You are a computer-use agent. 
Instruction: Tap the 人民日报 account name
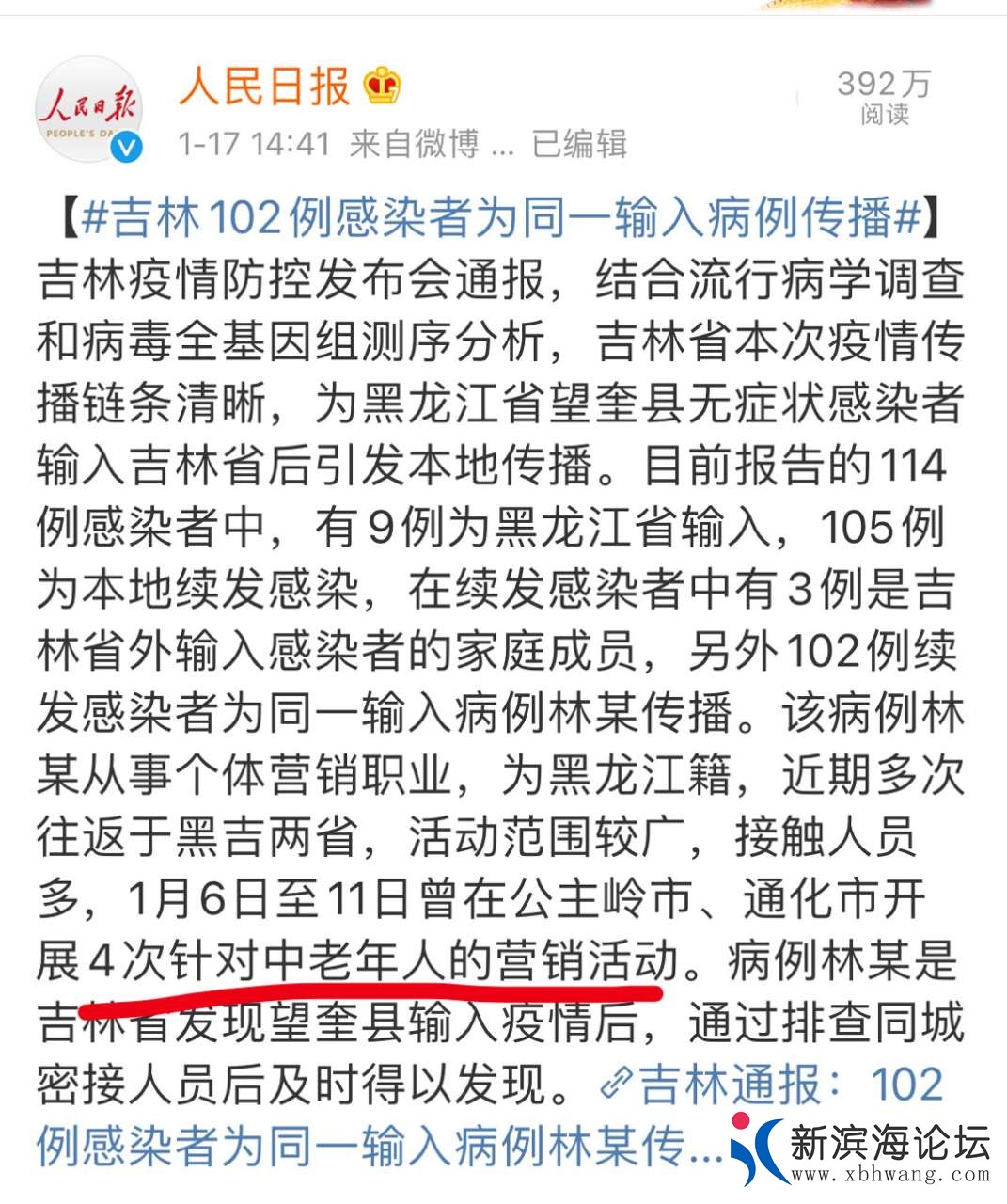click(x=264, y=87)
